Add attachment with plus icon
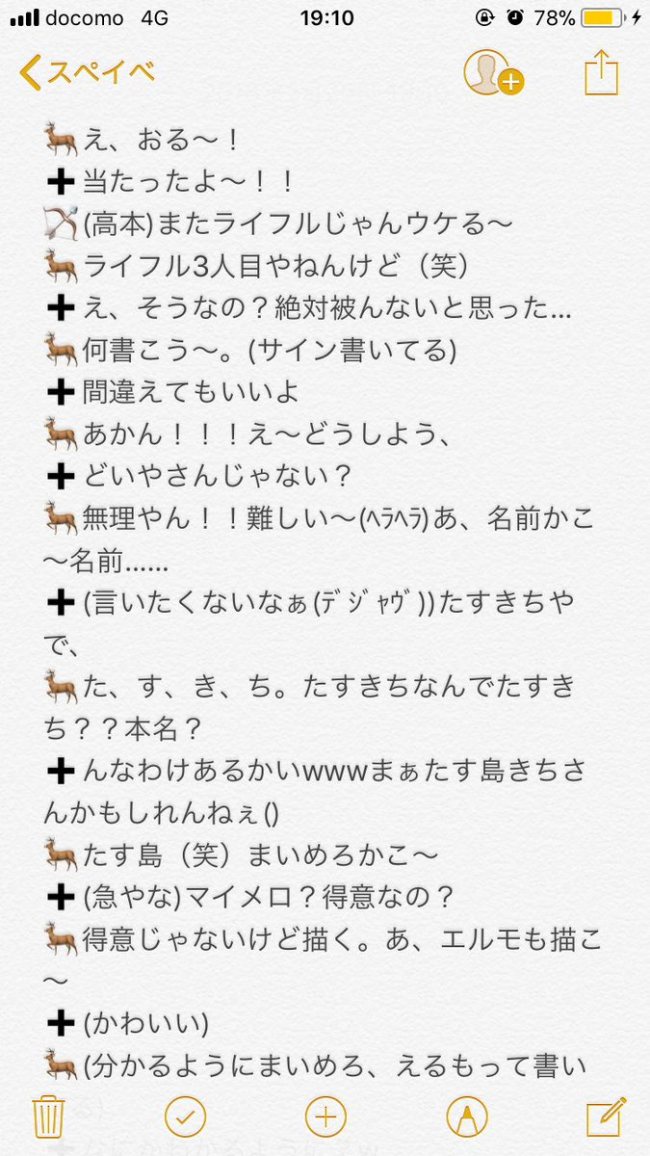This screenshot has height=1156, width=650. tap(325, 1116)
